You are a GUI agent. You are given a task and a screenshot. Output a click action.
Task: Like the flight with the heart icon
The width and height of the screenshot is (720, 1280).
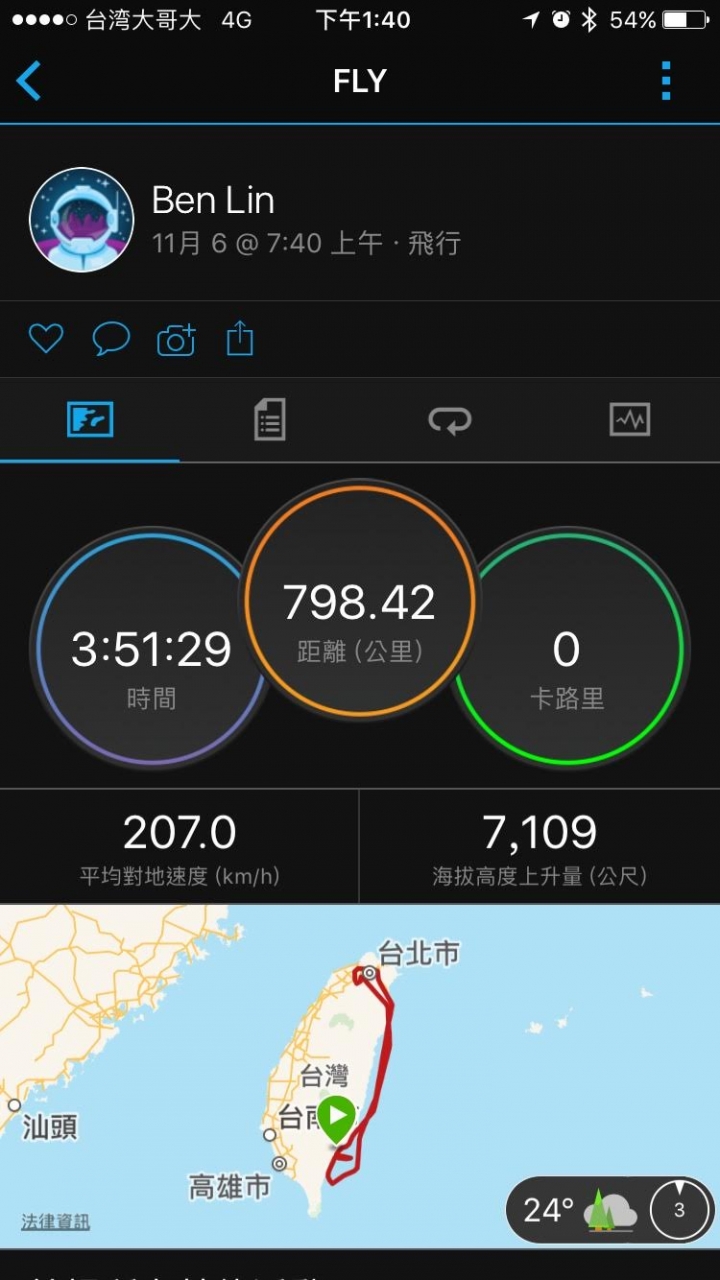click(x=45, y=337)
